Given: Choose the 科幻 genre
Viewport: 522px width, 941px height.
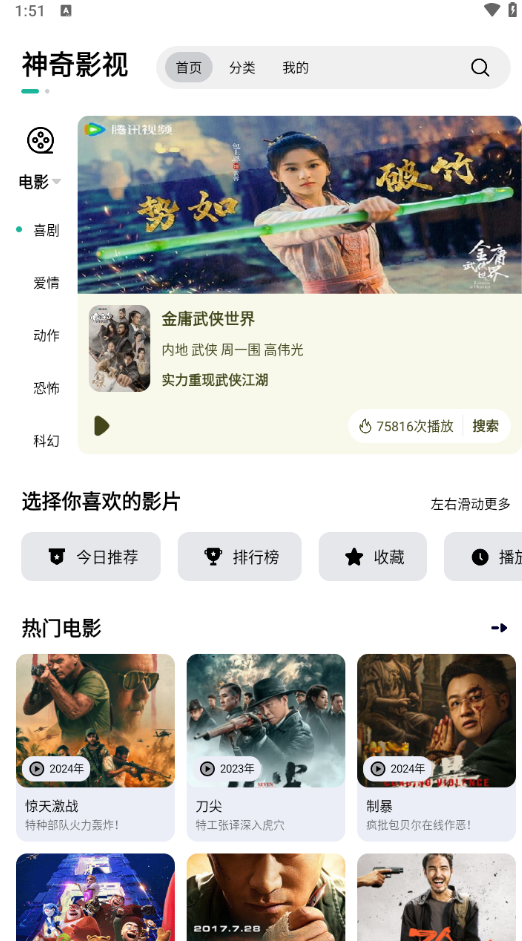Looking at the screenshot, I should click(46, 440).
